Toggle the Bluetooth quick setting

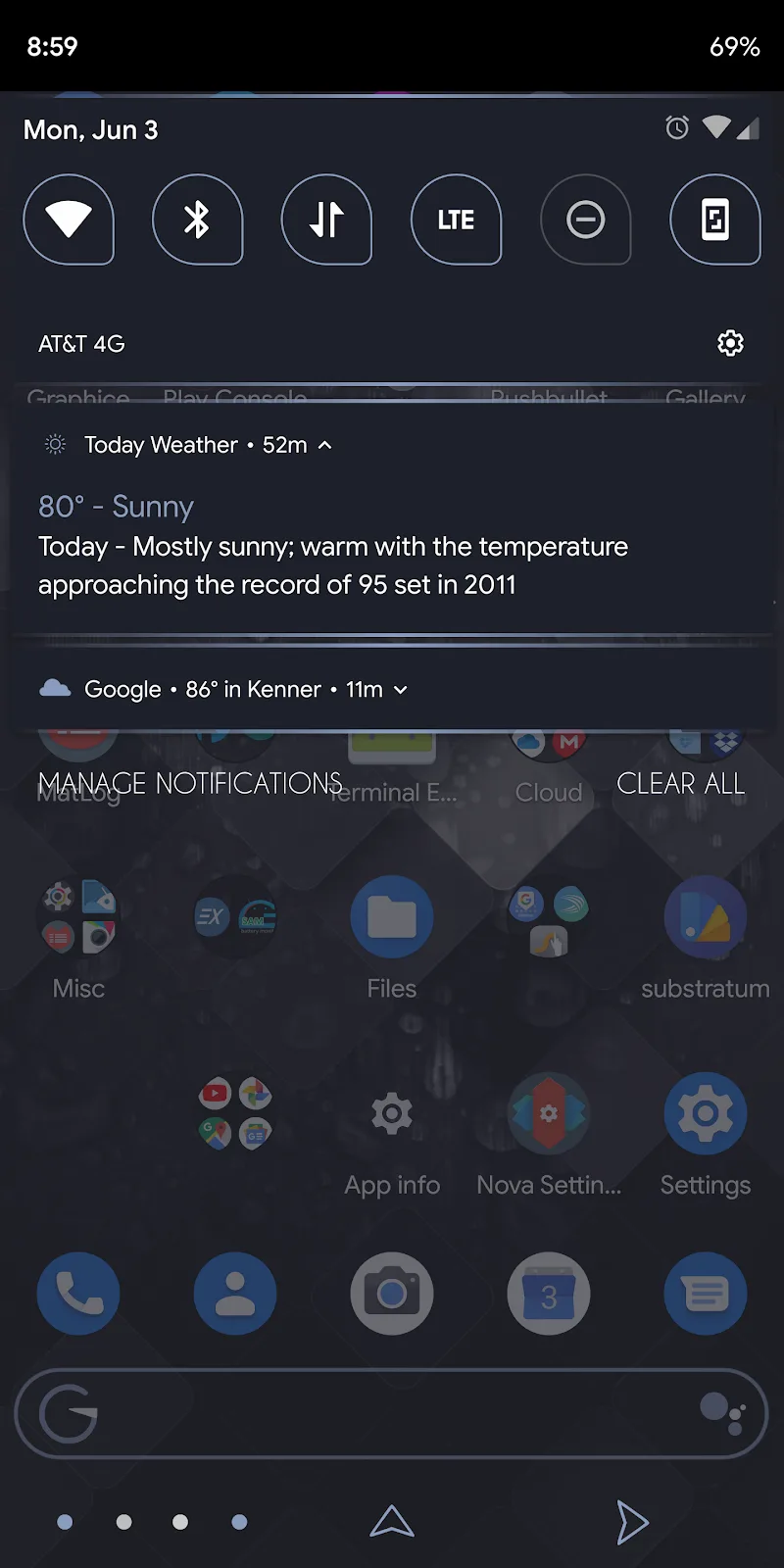pyautogui.click(x=197, y=220)
